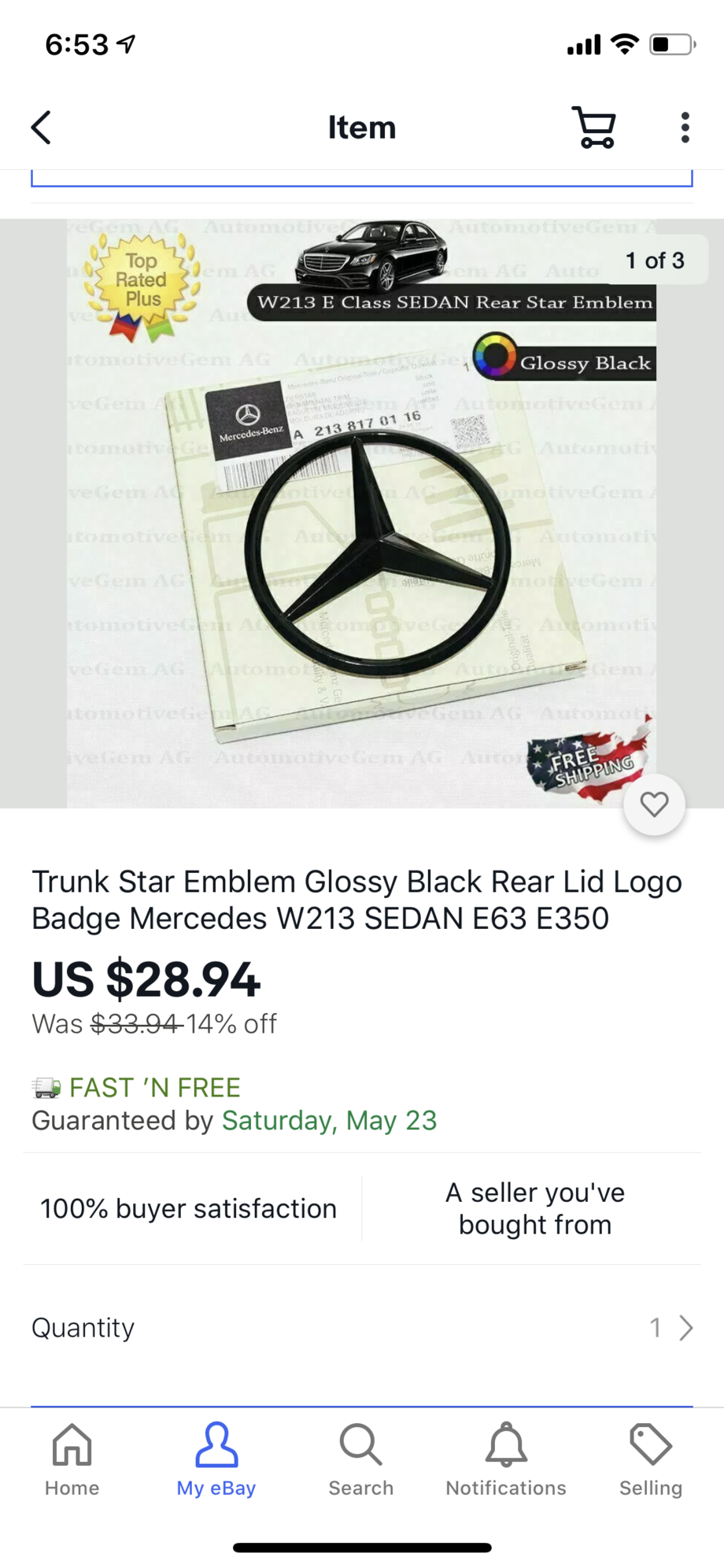Screen dimensions: 724x1568
Task: Open the three-dot overflow menu
Action: [x=685, y=128]
